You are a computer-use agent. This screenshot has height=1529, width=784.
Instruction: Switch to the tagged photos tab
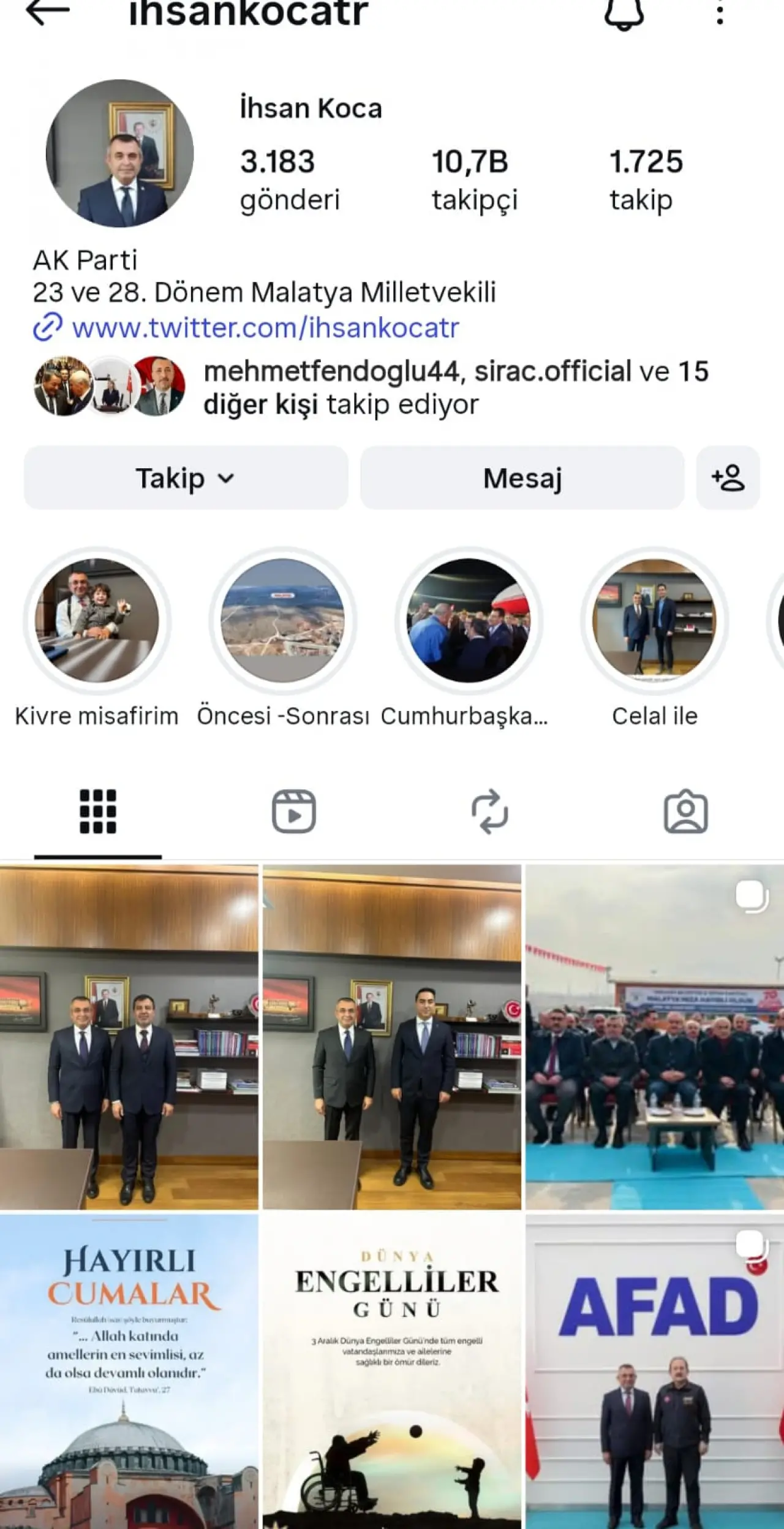tap(685, 811)
